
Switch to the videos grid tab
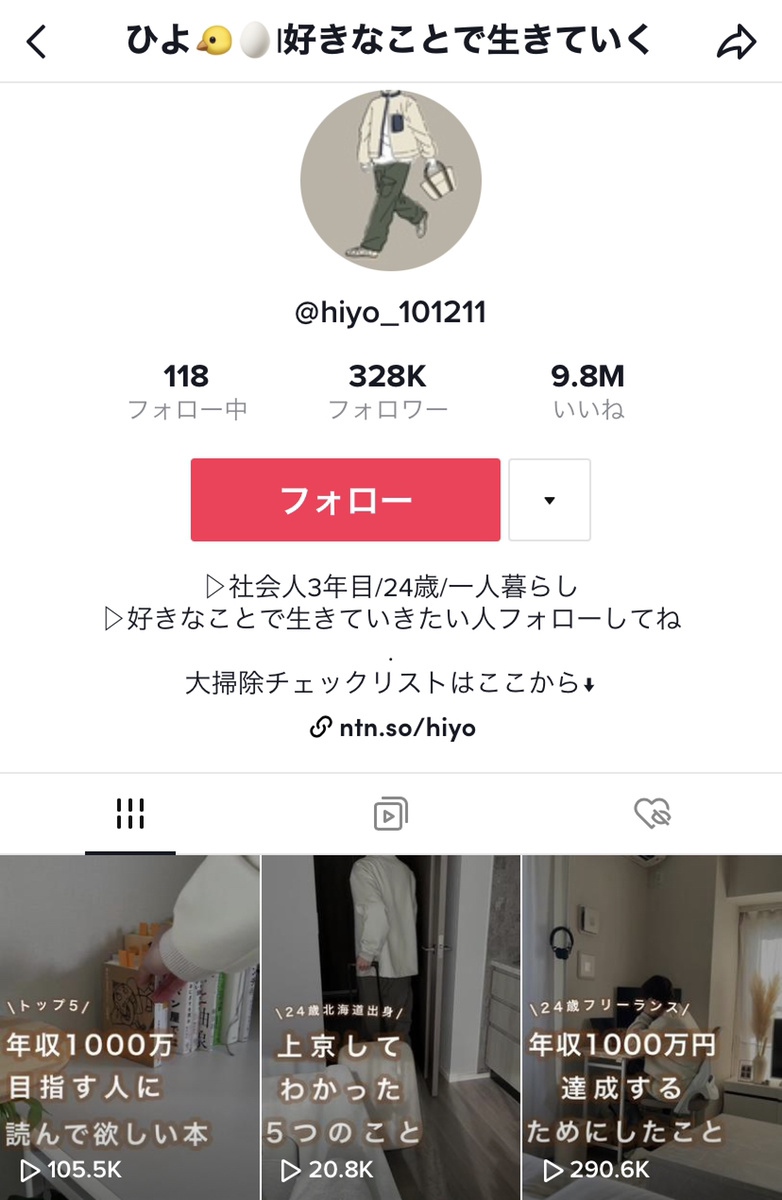tap(130, 814)
